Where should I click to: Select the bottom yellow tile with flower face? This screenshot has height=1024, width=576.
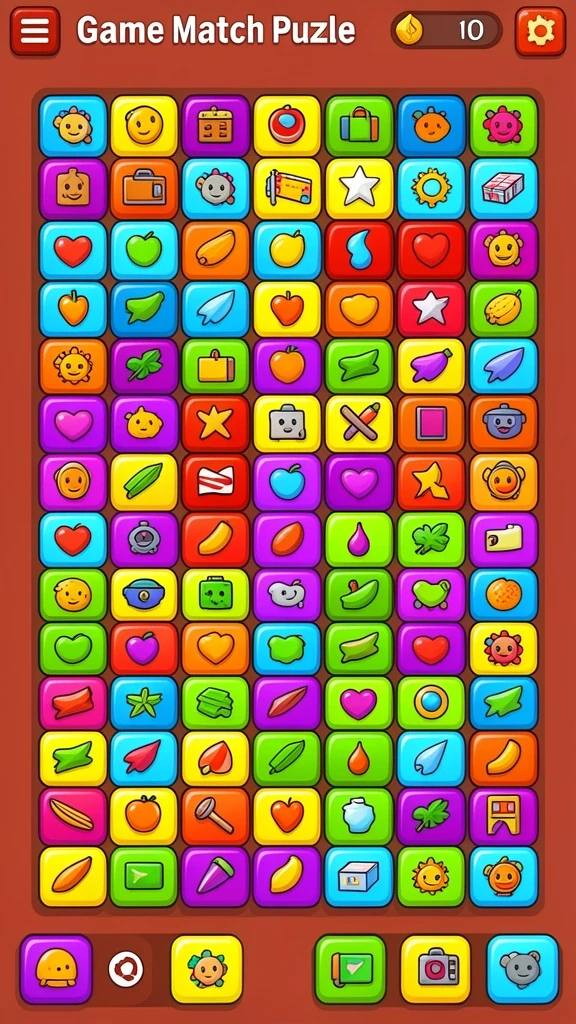(x=207, y=969)
